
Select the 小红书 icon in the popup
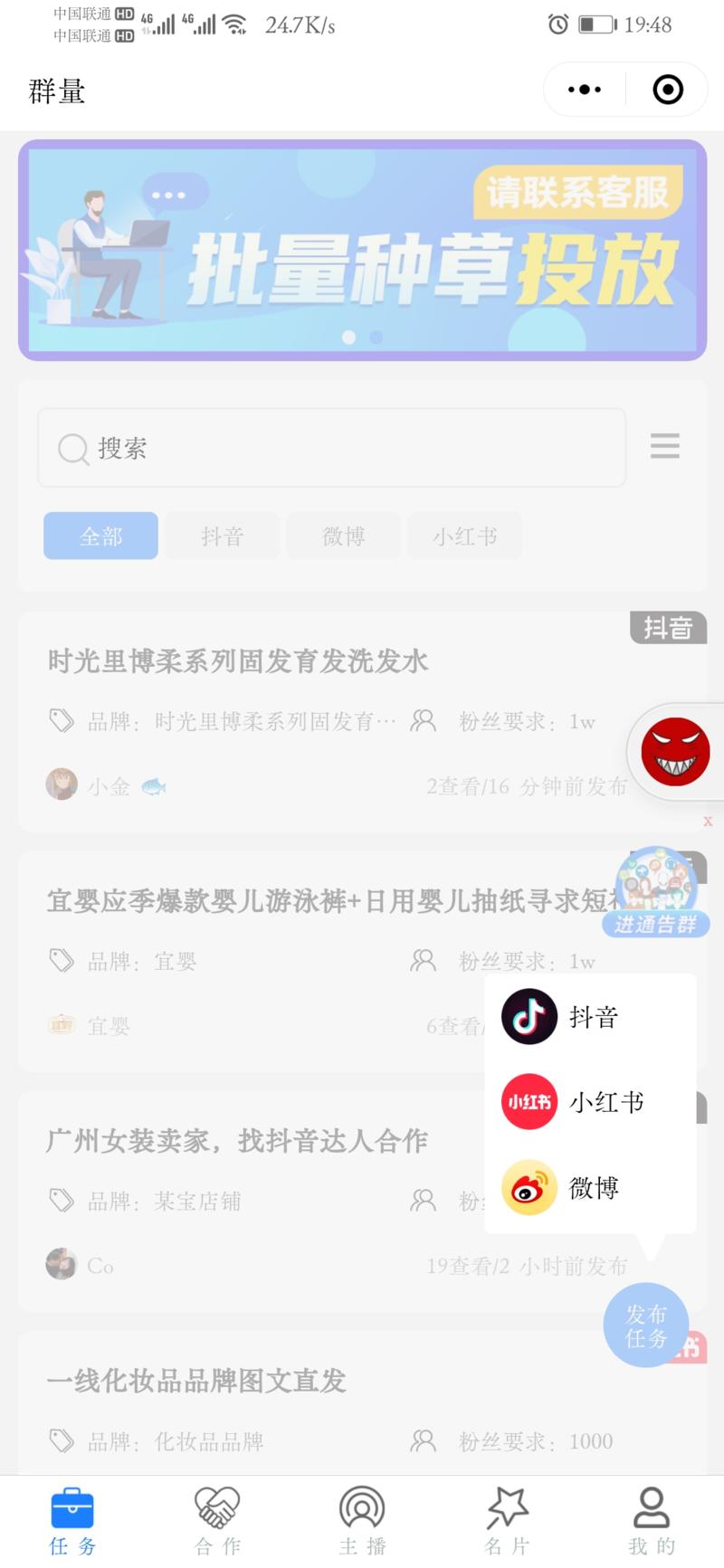click(529, 1102)
